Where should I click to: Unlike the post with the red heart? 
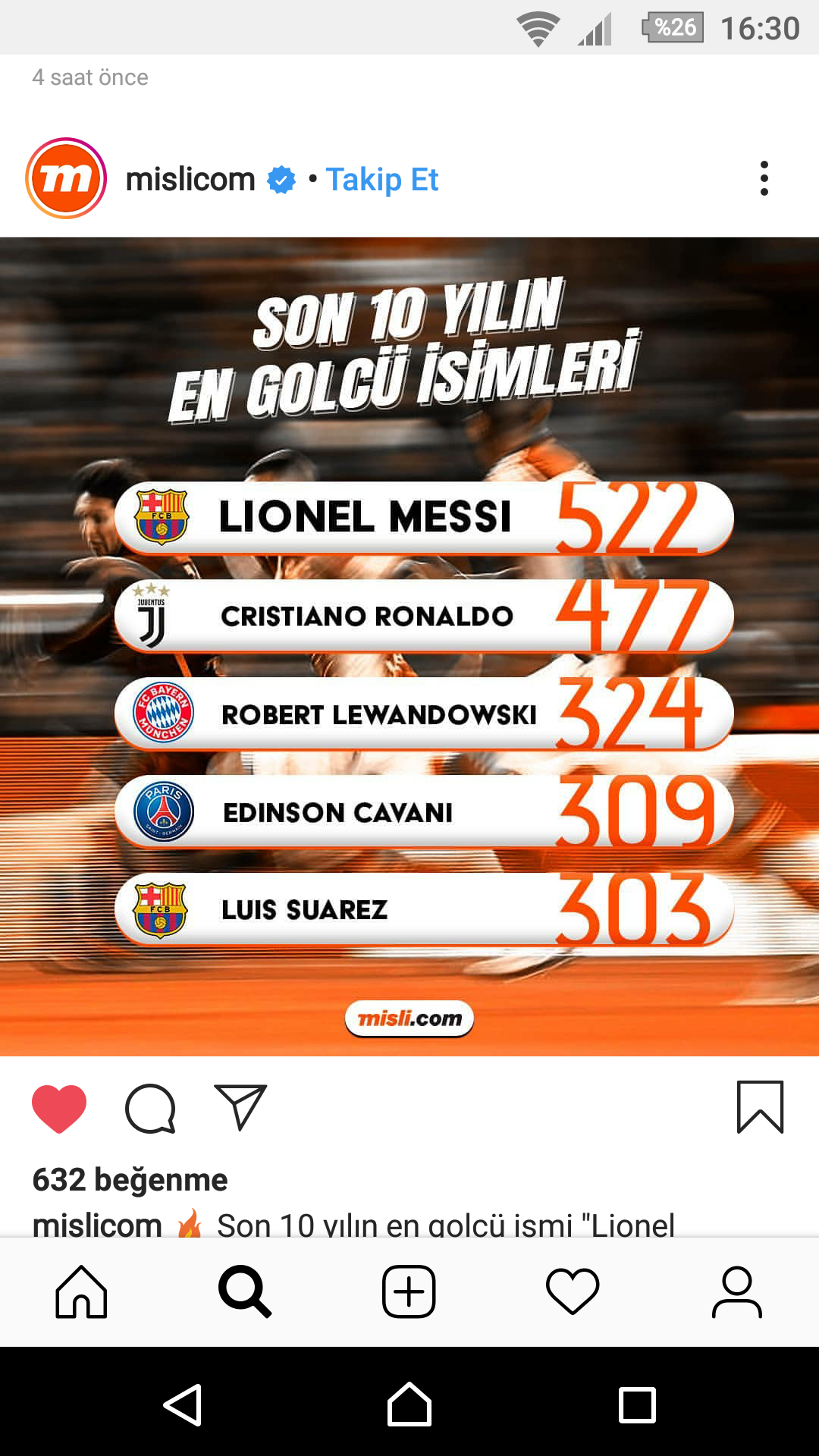point(59,1108)
